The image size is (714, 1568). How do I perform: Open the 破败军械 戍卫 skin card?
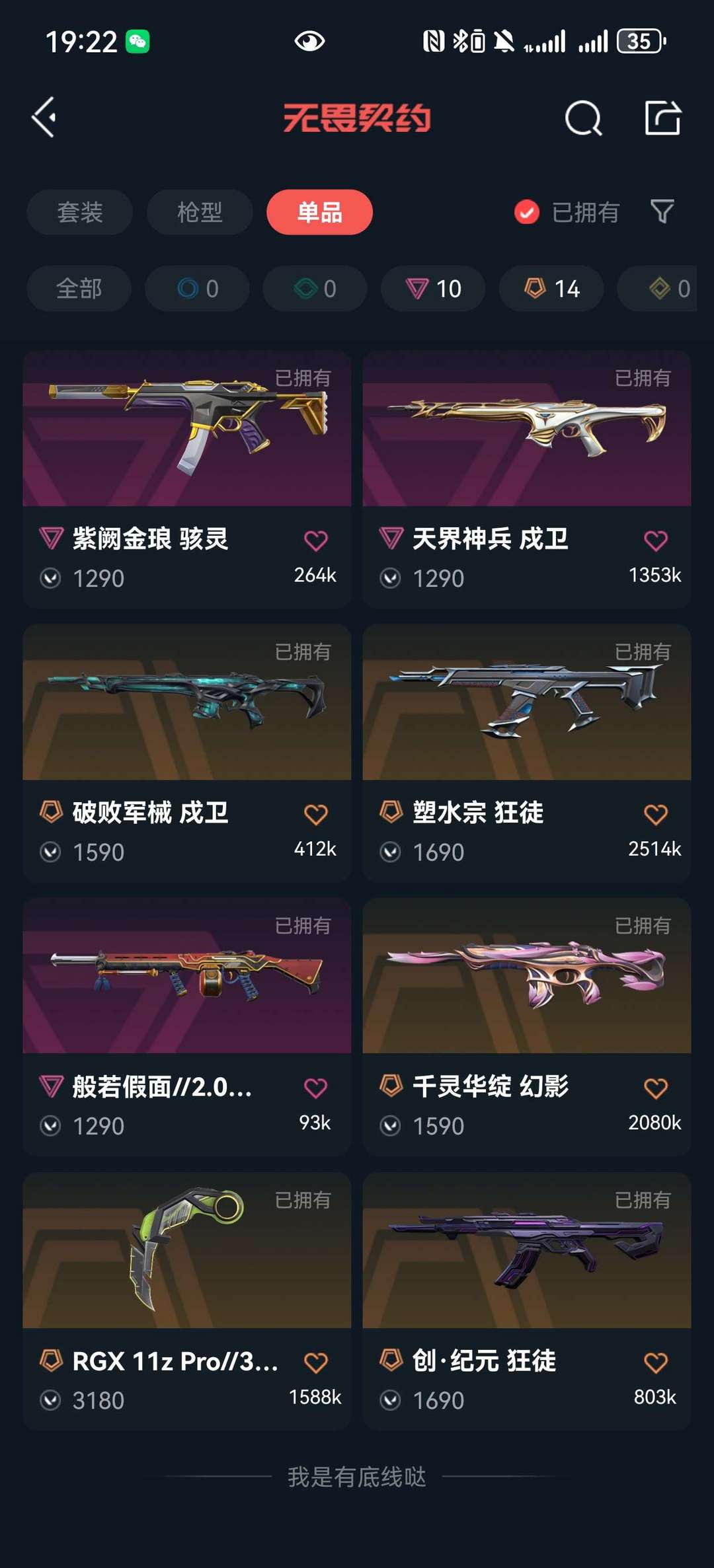coord(187,753)
